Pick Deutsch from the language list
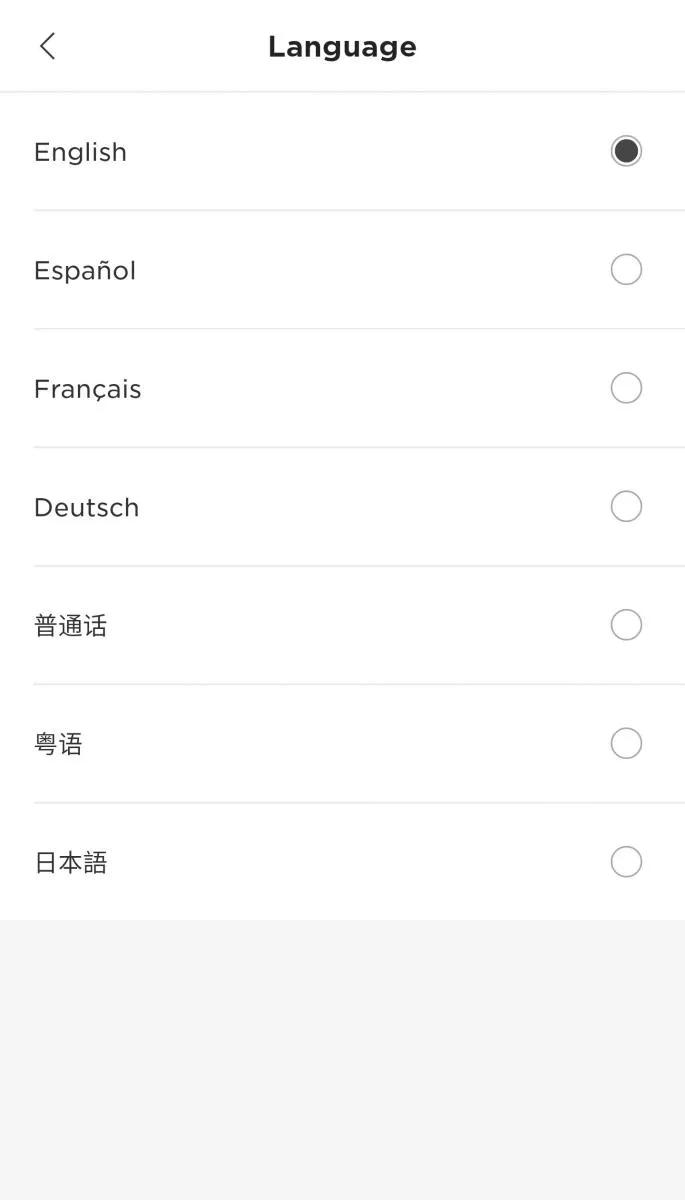 tap(342, 507)
